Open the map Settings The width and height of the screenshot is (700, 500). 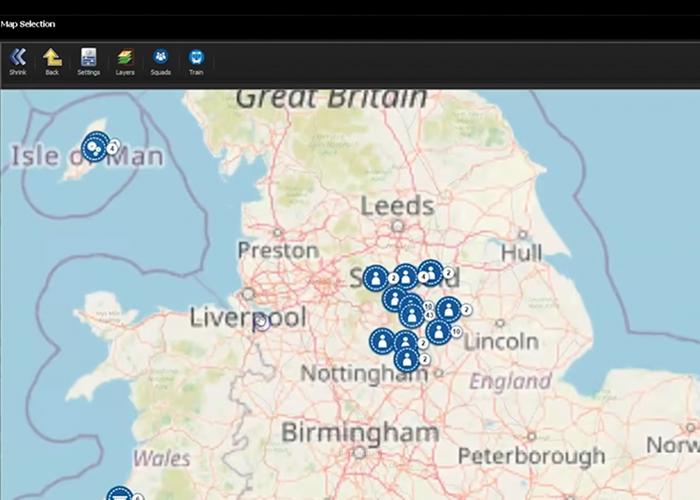tap(88, 61)
